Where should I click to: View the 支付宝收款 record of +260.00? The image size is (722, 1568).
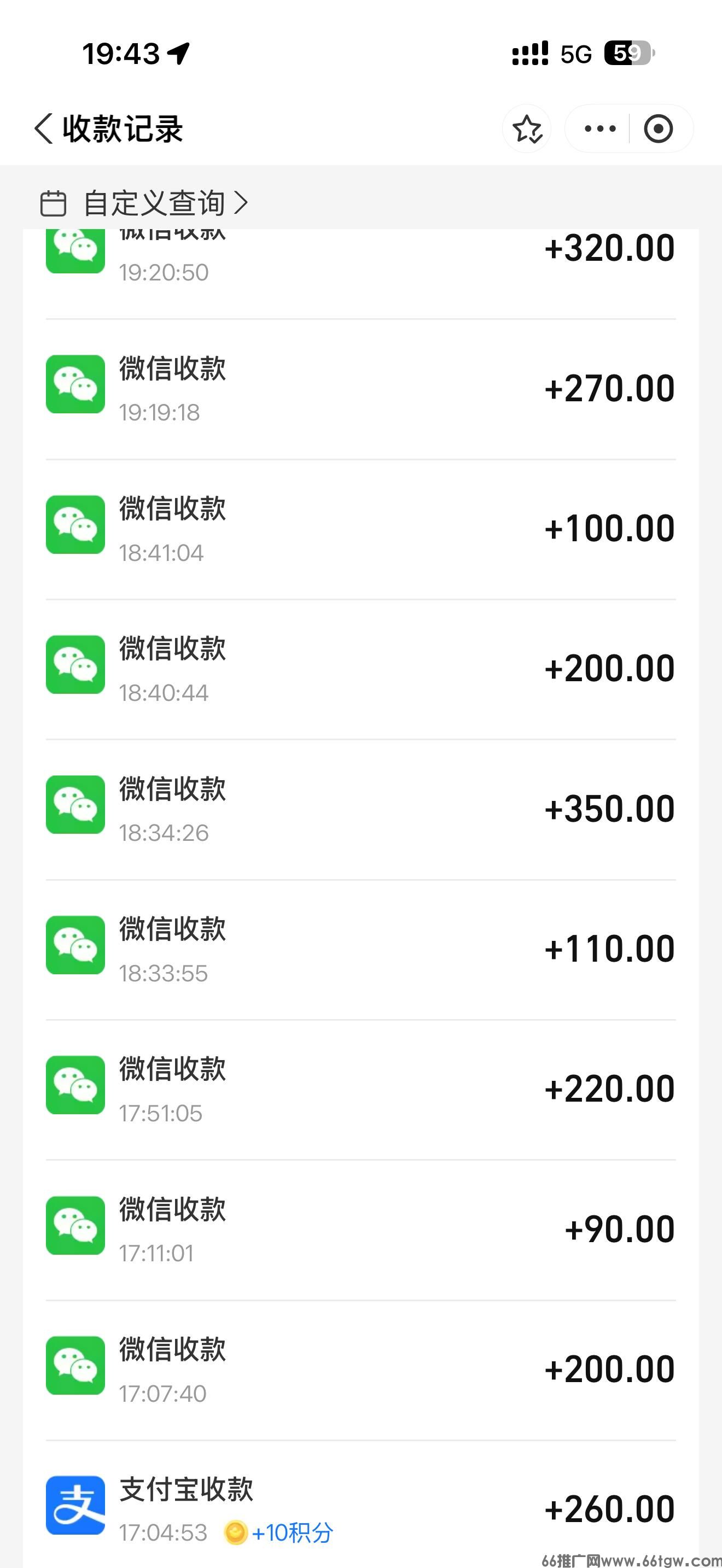point(360,1508)
